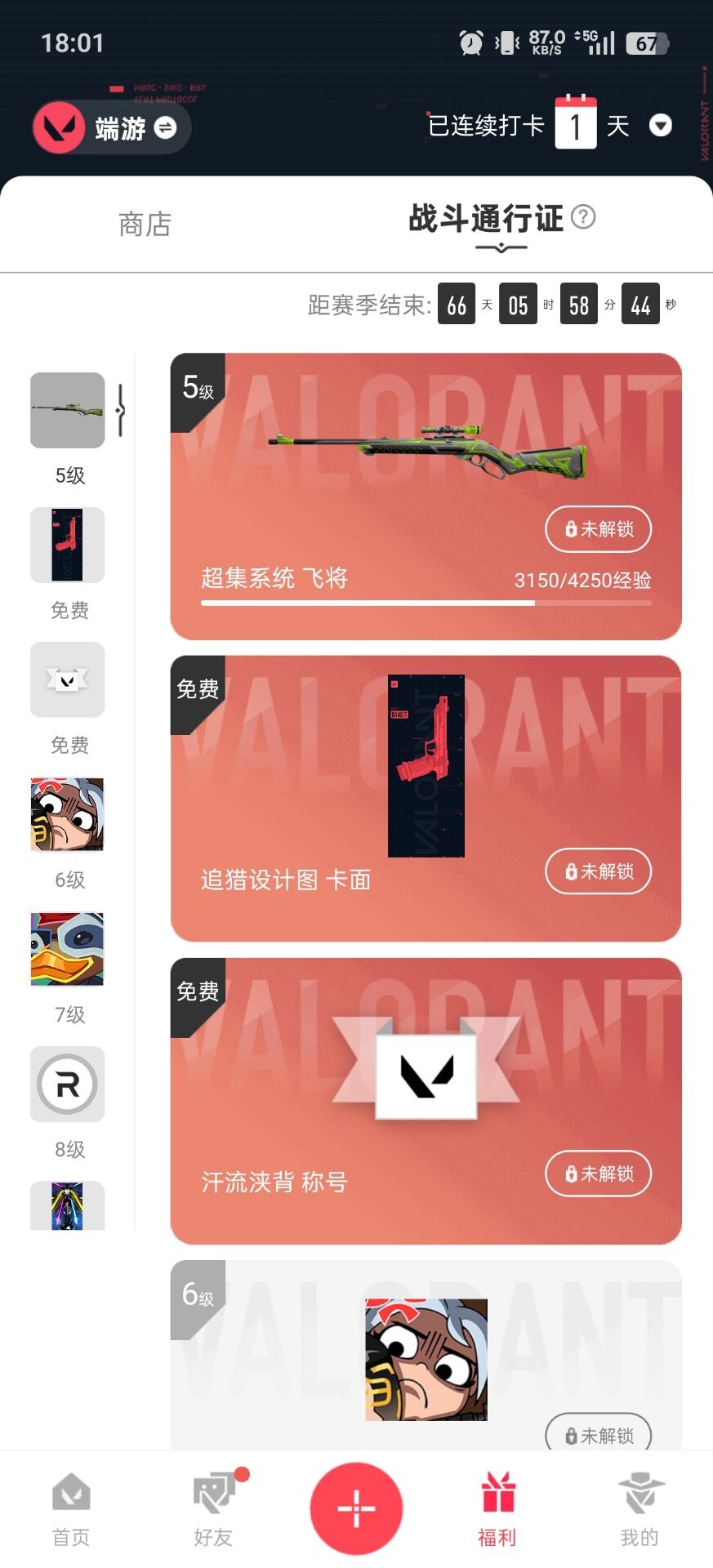Open the 战斗通行证 help question icon
Image resolution: width=713 pixels, height=1568 pixels.
click(x=583, y=217)
